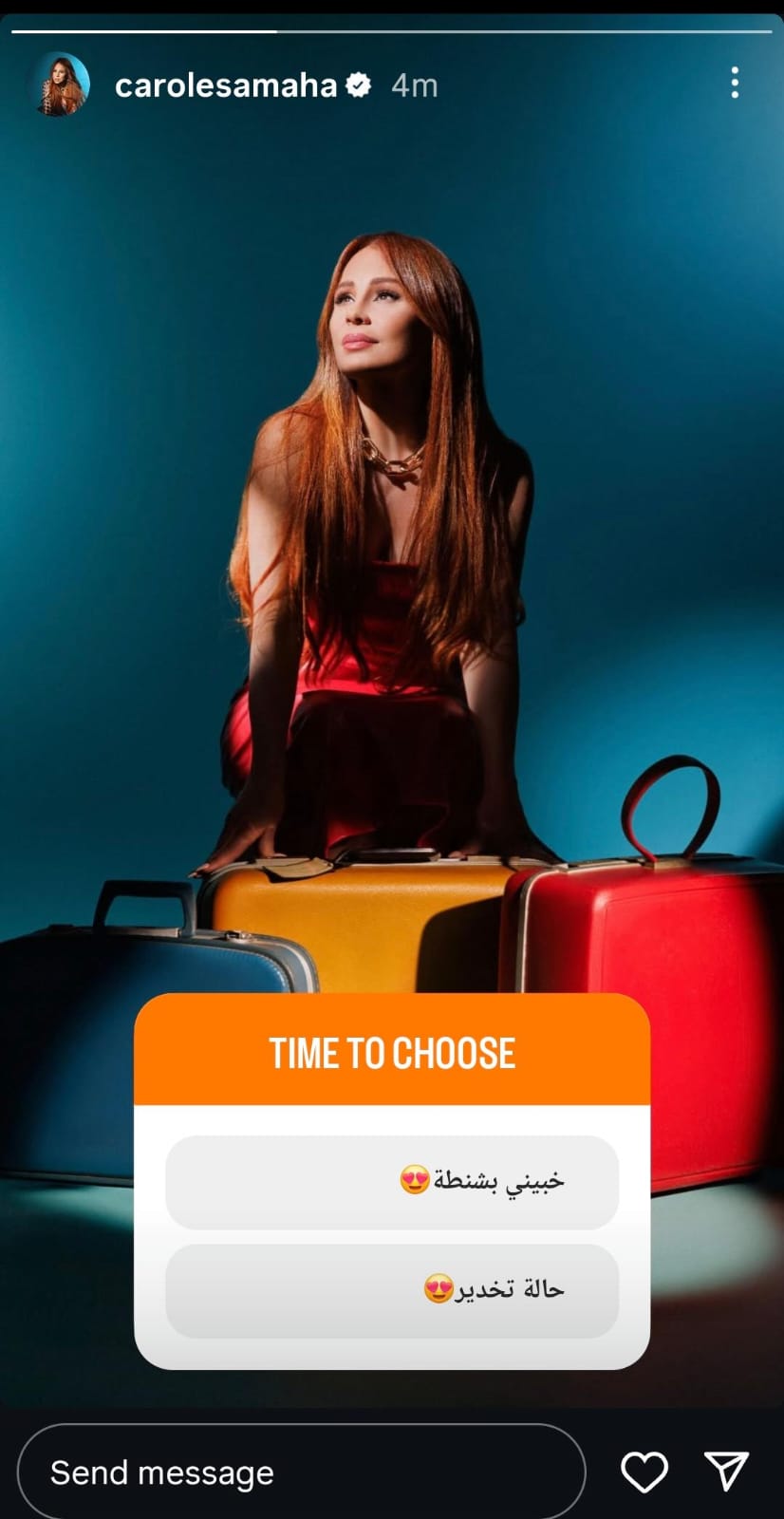Viewport: 784px width, 1519px height.
Task: Vote for the poll option خبيني بشنطة
Action: [392, 1182]
